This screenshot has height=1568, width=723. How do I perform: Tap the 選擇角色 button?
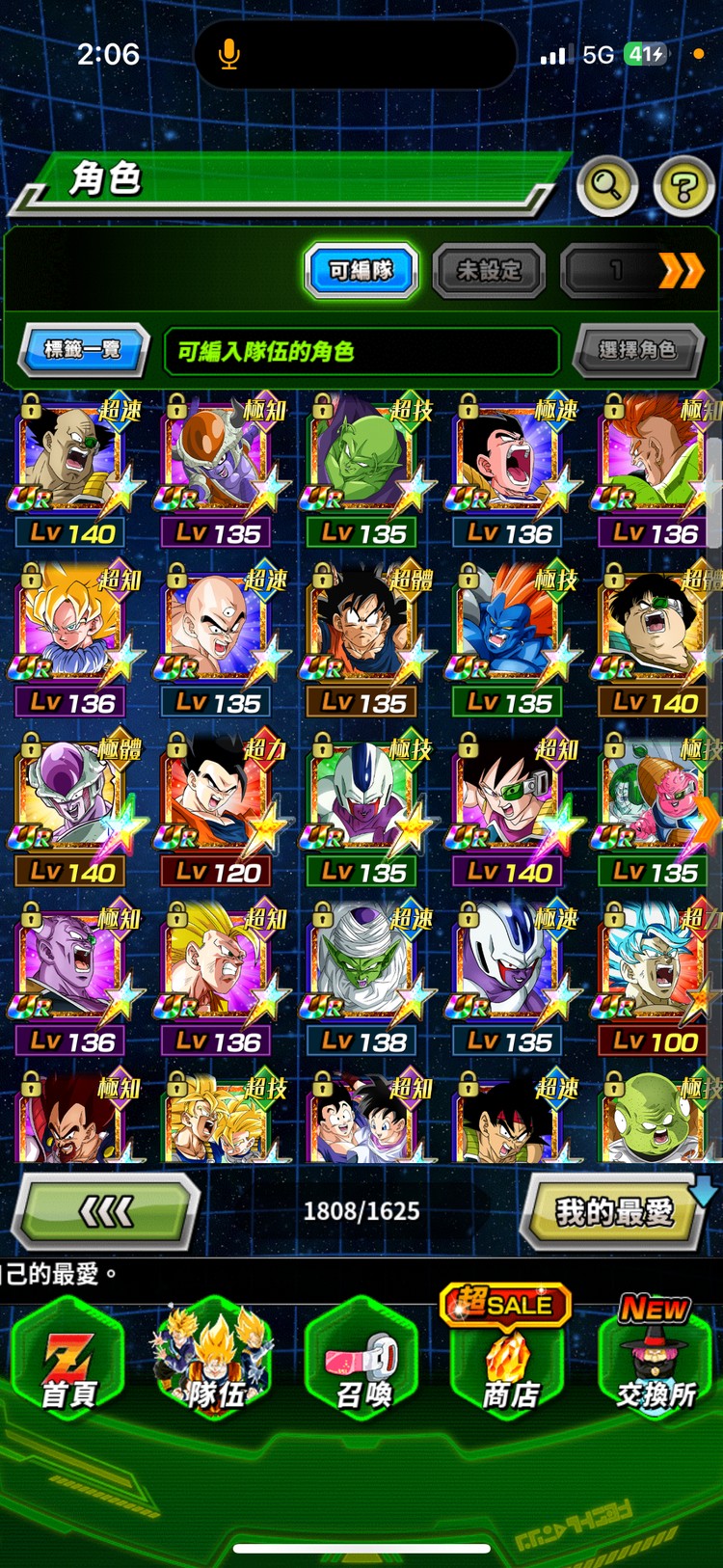pyautogui.click(x=637, y=350)
